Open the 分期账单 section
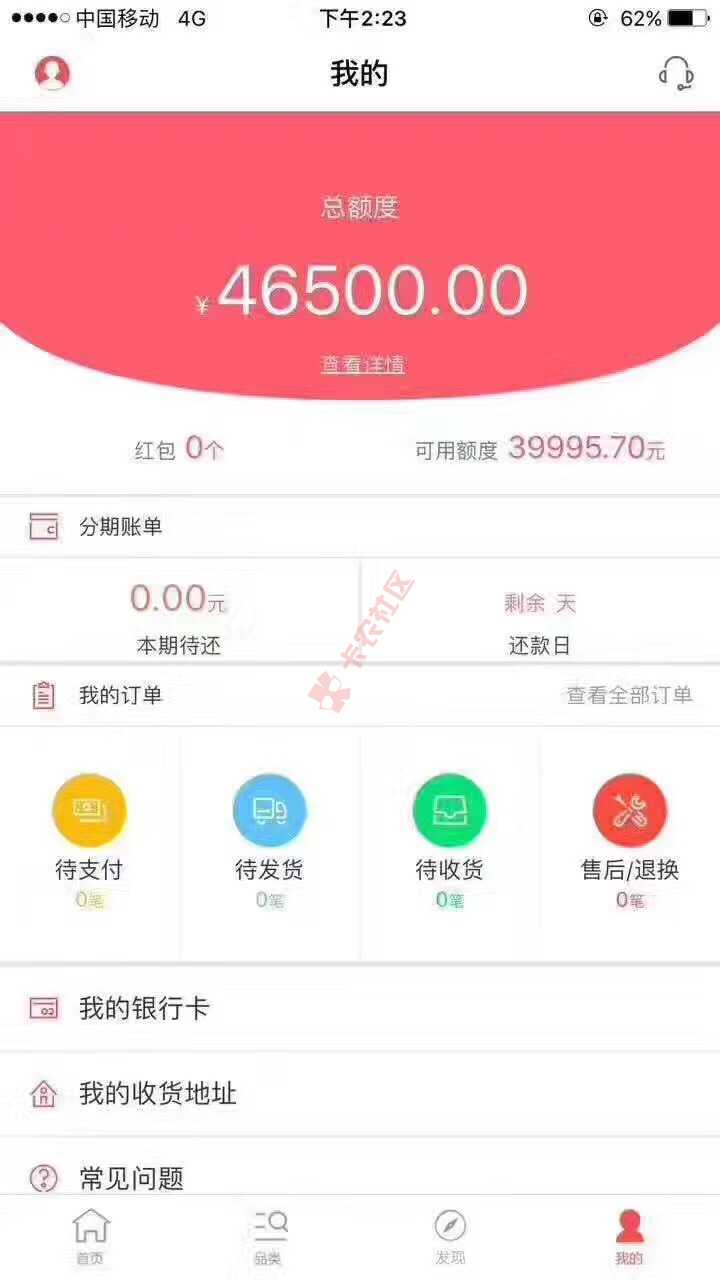Viewport: 720px width, 1280px height. (x=120, y=527)
